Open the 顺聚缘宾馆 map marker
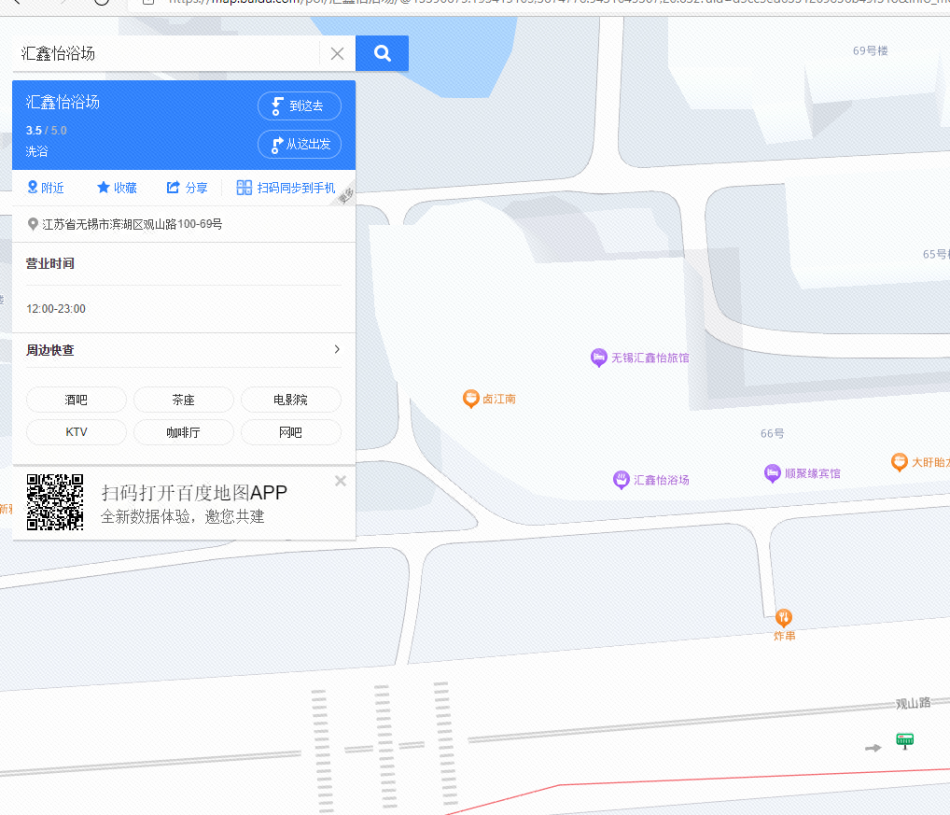This screenshot has height=815, width=950. 771,473
